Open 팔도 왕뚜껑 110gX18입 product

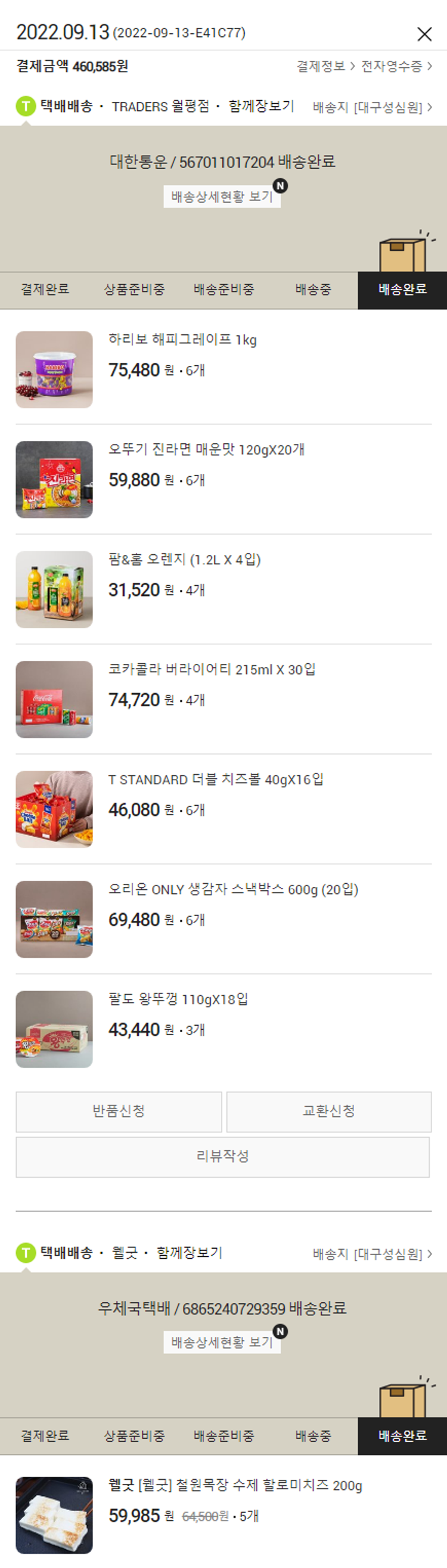(x=178, y=999)
